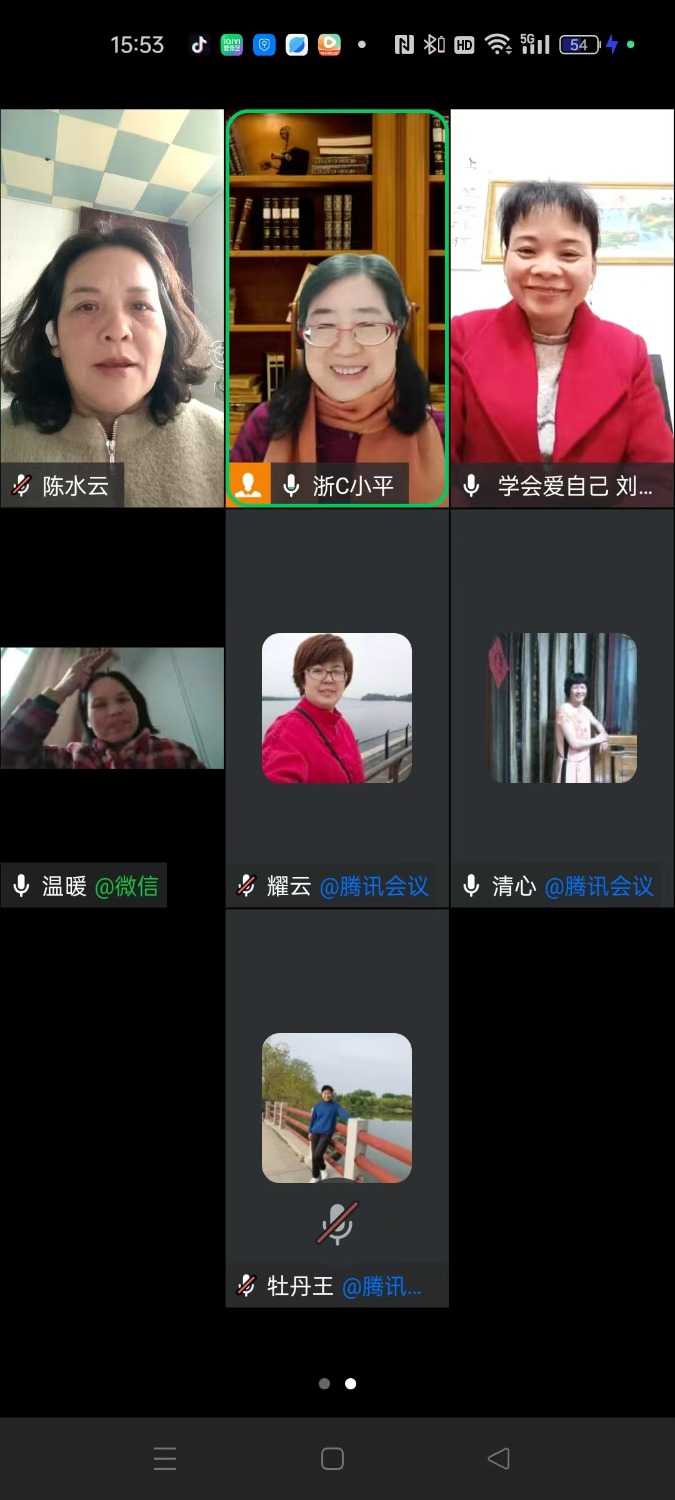Tap 温暖's video tile
The image size is (675, 1500).
point(112,708)
